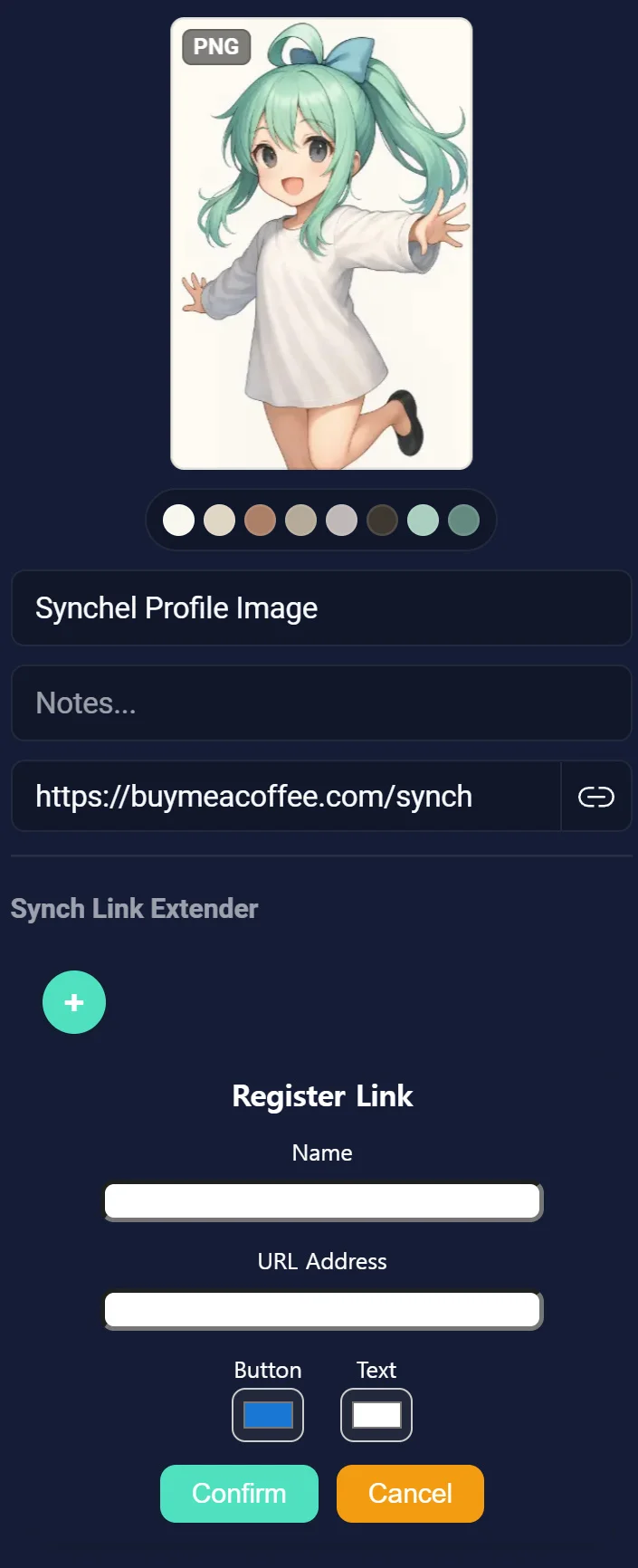Select the white palette color swatch

click(178, 521)
